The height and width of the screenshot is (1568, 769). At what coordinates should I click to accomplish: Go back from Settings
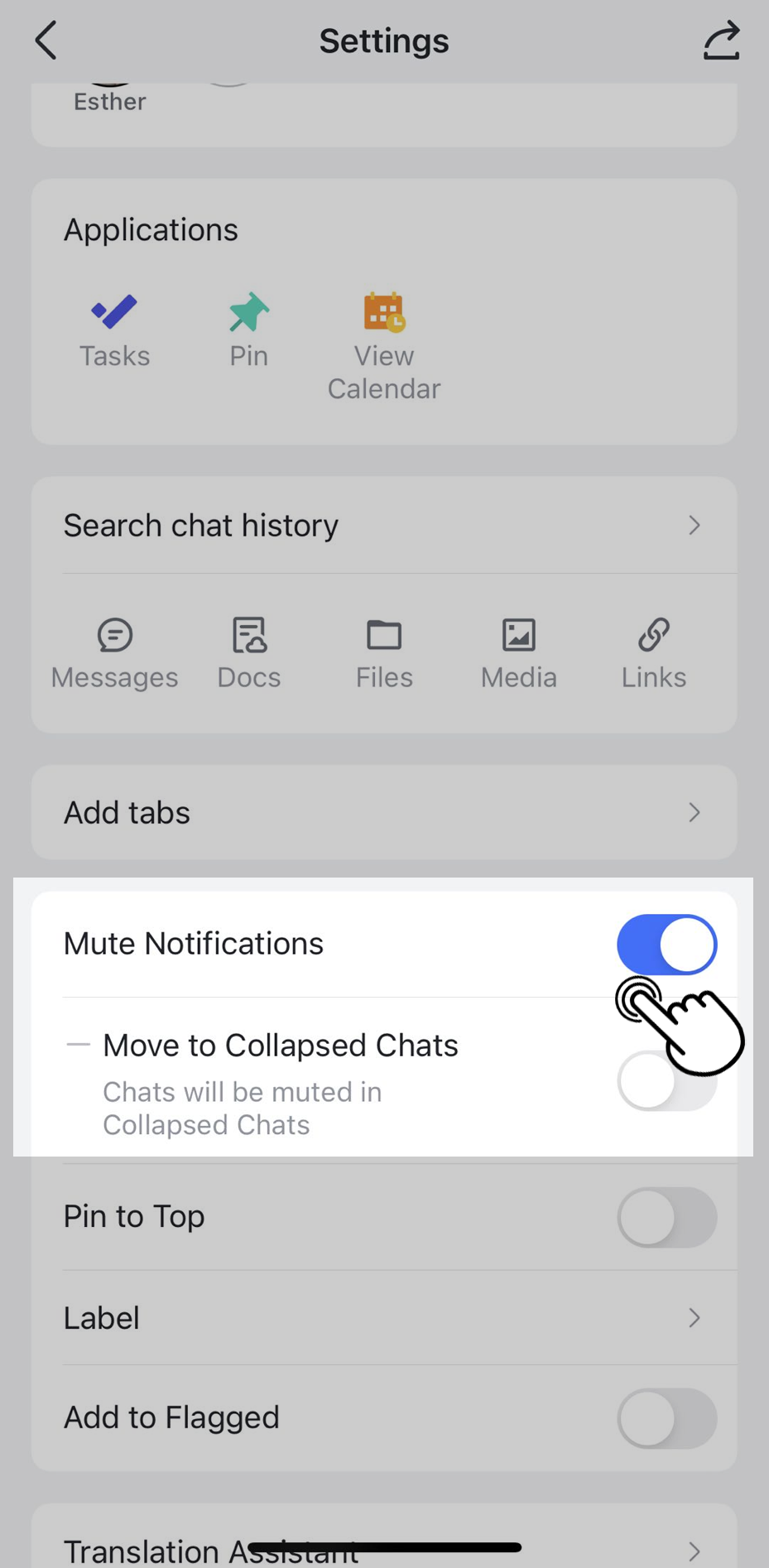[x=46, y=41]
